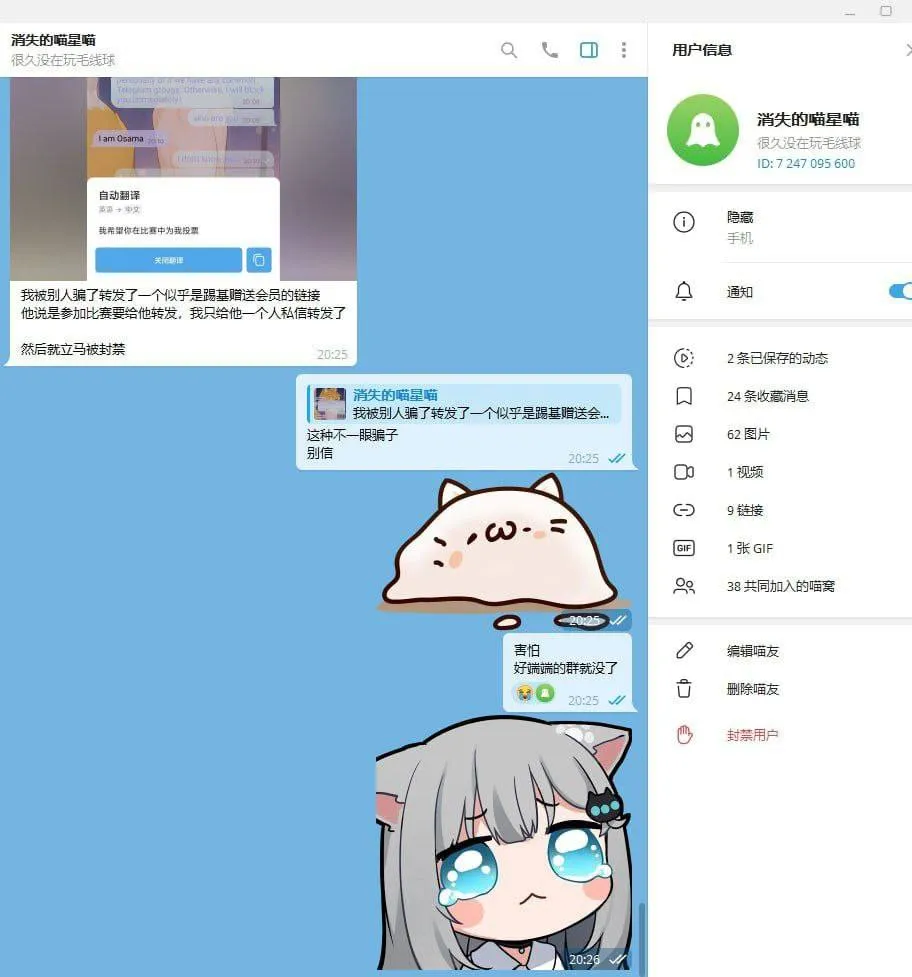Screen dimensions: 912x977
Task: Open the 1 张 GIF row
Action: pos(749,548)
